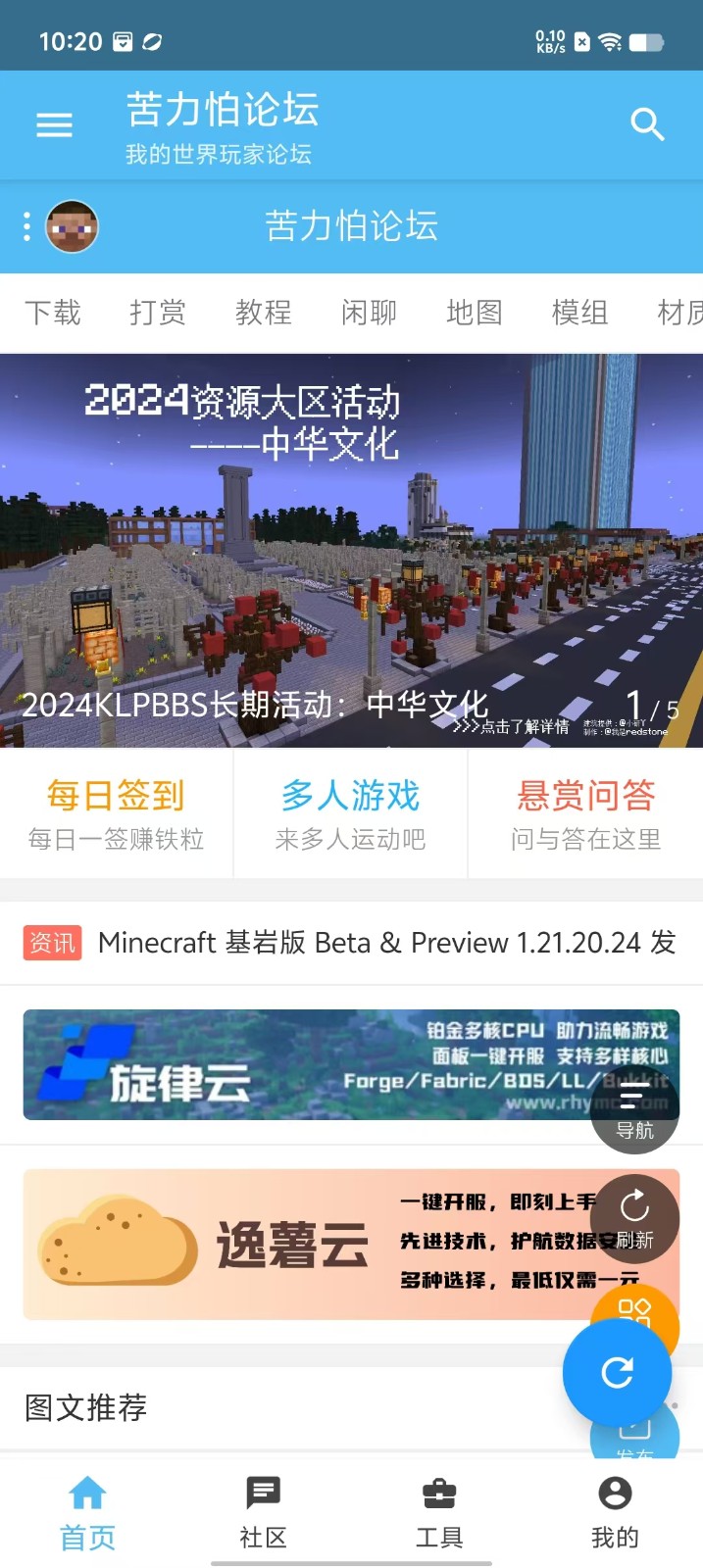Tap the 导航 floating button
Viewport: 703px width, 1568px height.
coord(634,1111)
